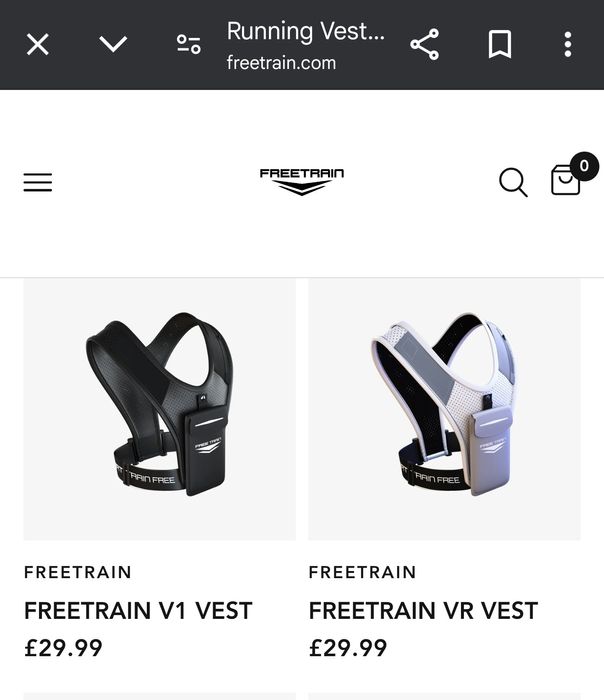
Task: Open the browser overflow menu
Action: coord(567,45)
